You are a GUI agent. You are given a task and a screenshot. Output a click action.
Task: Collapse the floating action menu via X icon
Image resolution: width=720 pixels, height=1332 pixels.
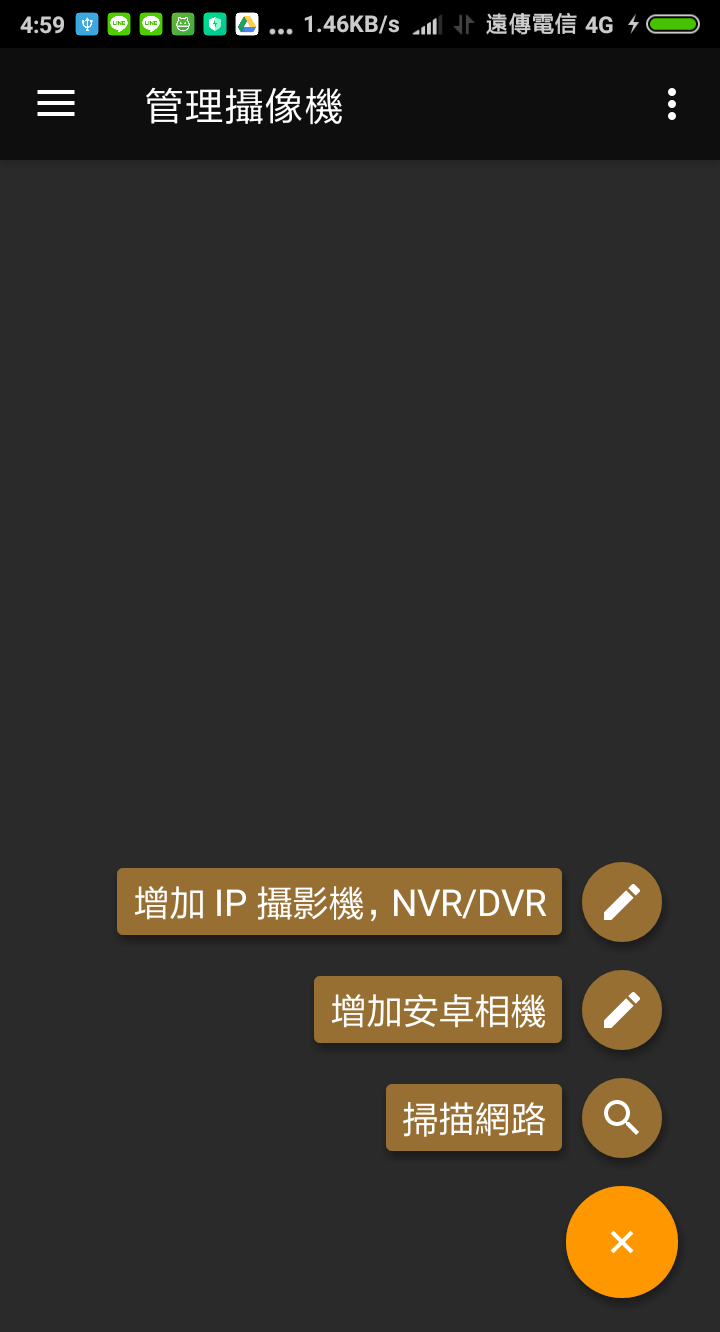click(x=621, y=1241)
